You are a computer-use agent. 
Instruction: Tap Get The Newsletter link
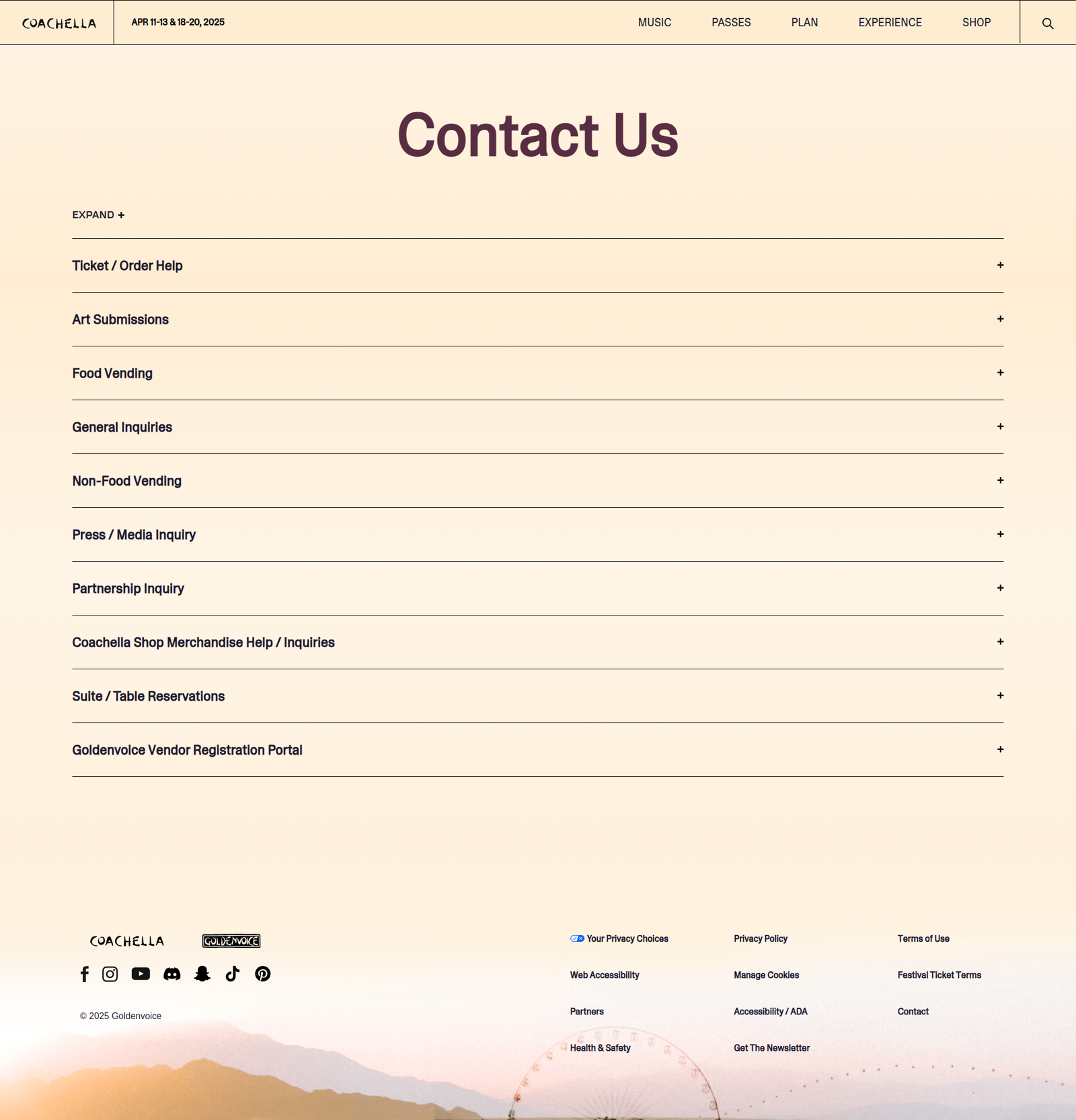(771, 1048)
